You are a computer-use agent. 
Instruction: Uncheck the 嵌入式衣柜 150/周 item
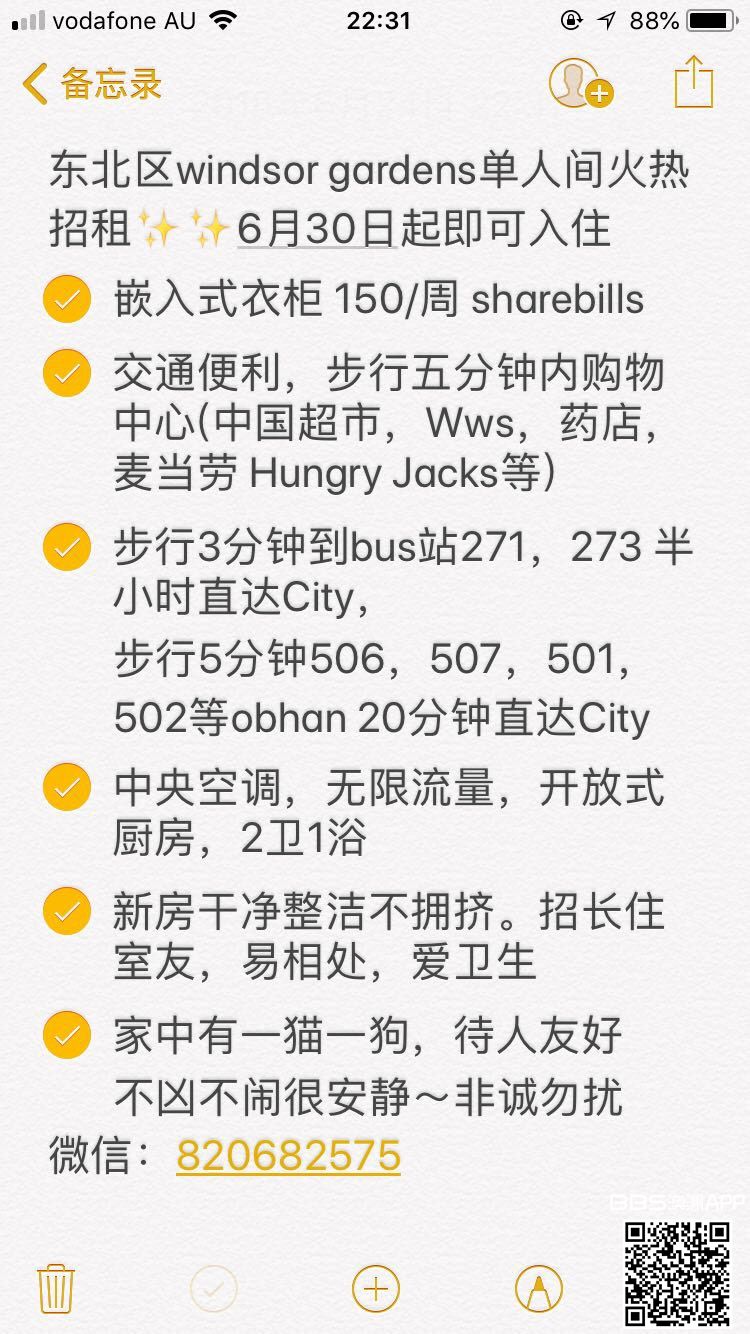tap(67, 300)
